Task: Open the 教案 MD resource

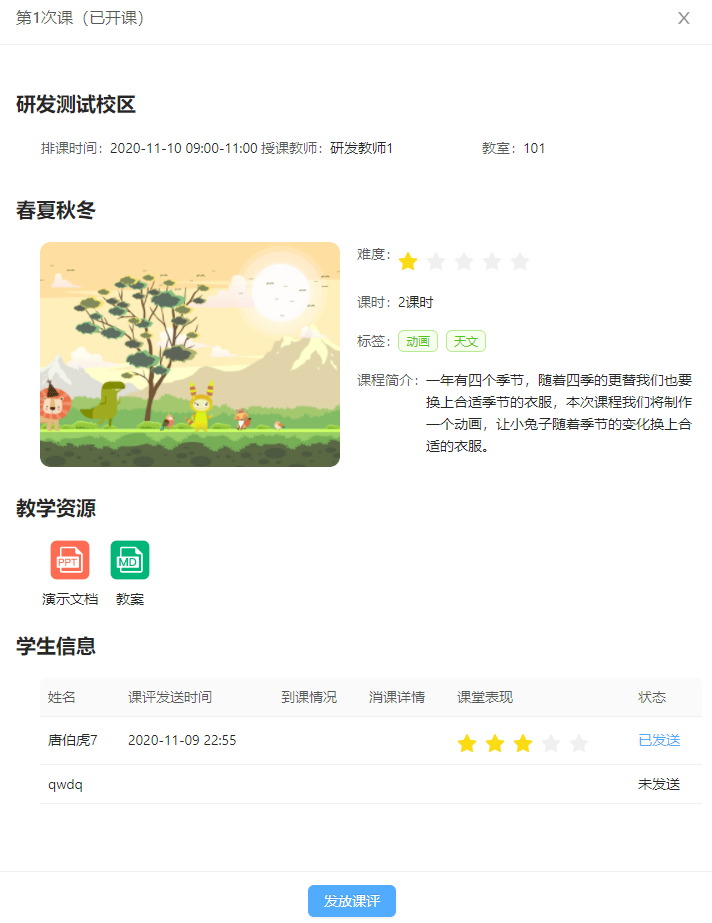Action: tap(130, 560)
